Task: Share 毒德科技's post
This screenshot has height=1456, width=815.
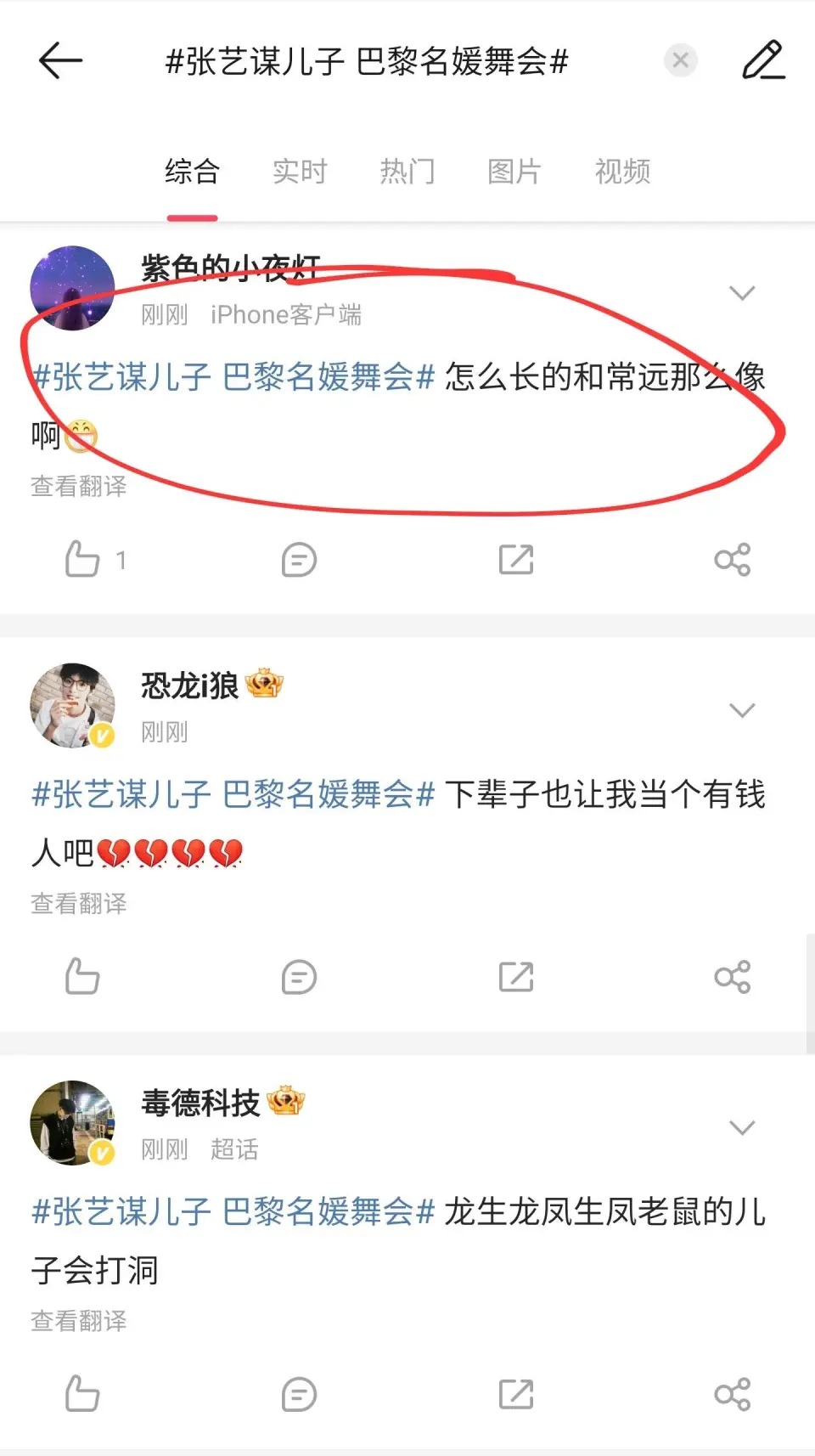Action: (x=733, y=1394)
